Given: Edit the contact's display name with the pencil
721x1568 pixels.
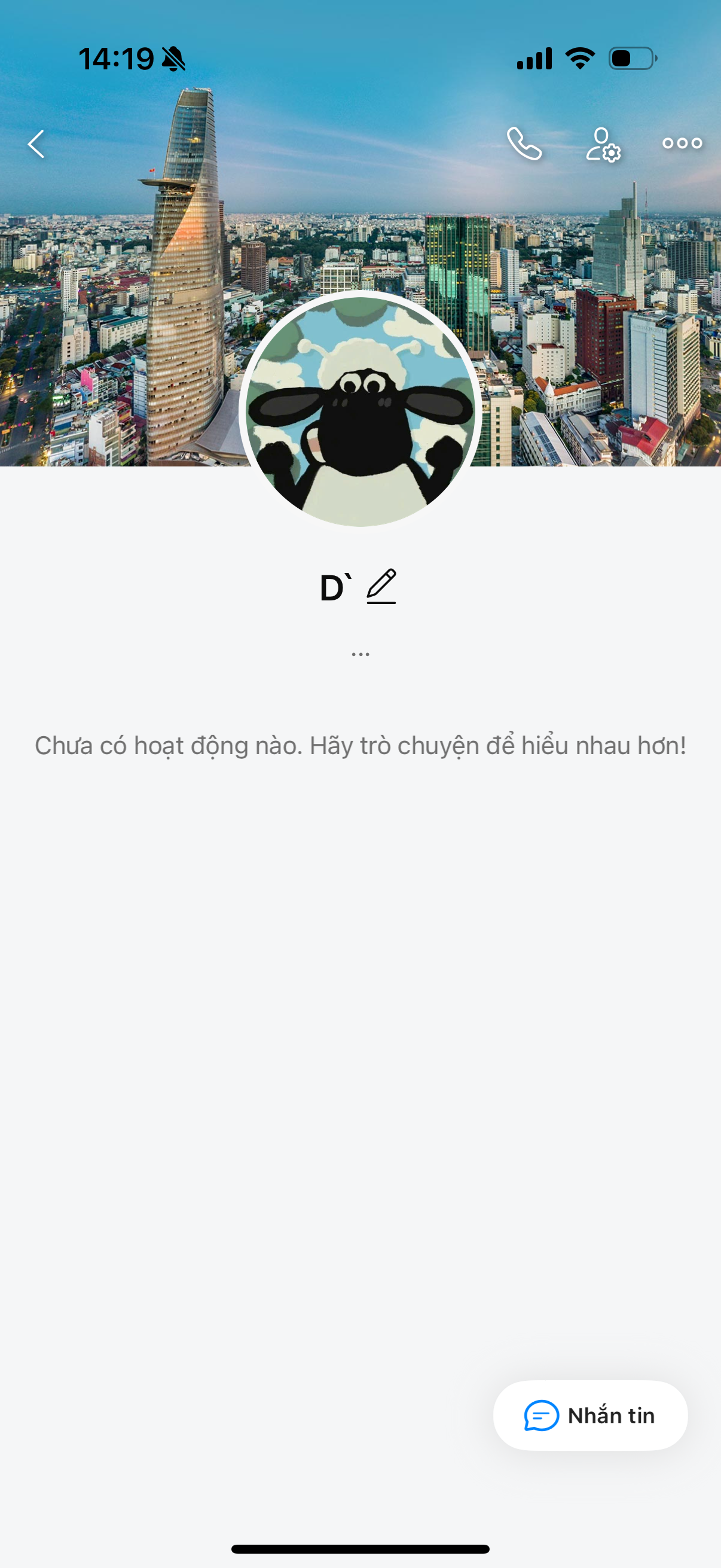Looking at the screenshot, I should (x=381, y=587).
